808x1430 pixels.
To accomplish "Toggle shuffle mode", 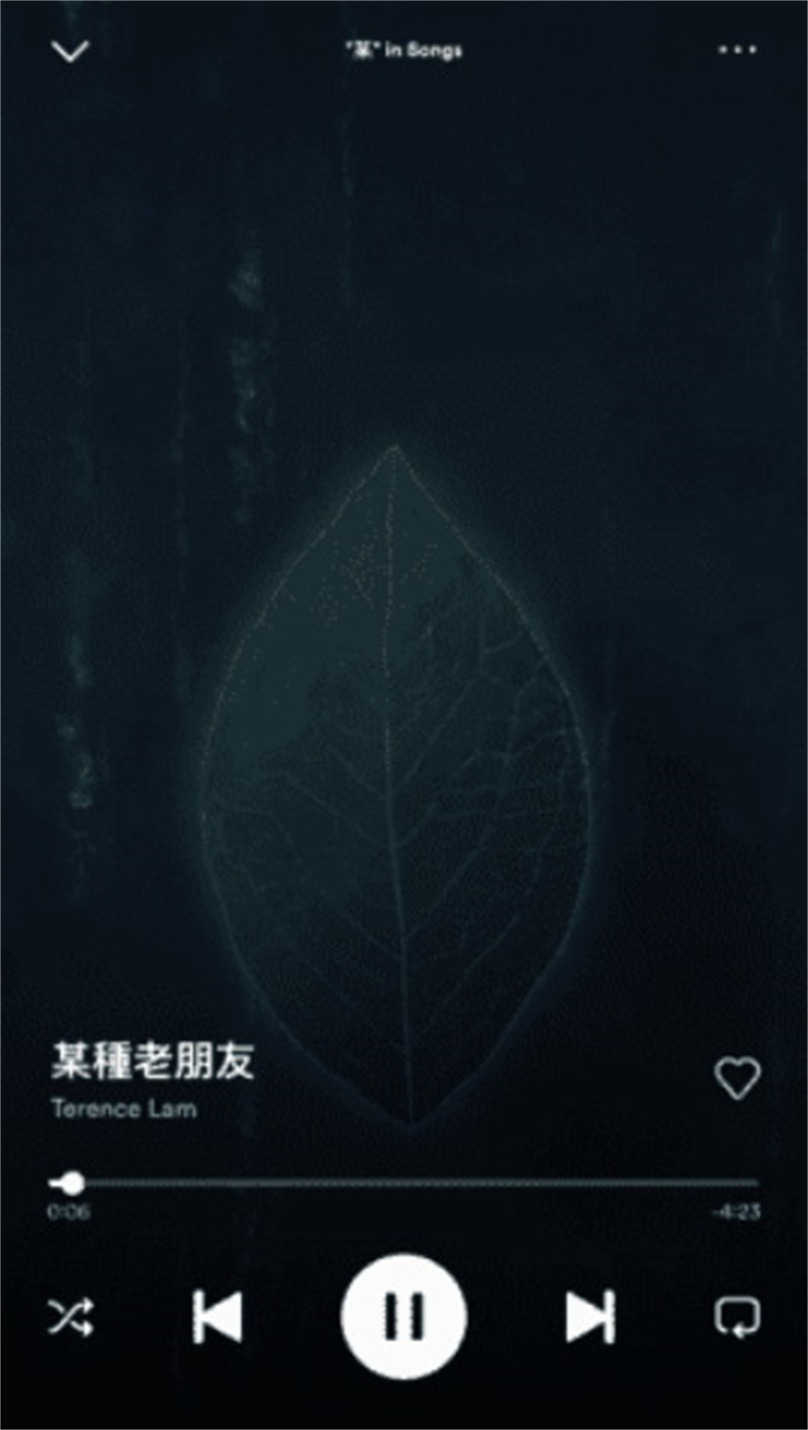I will (x=71, y=1317).
